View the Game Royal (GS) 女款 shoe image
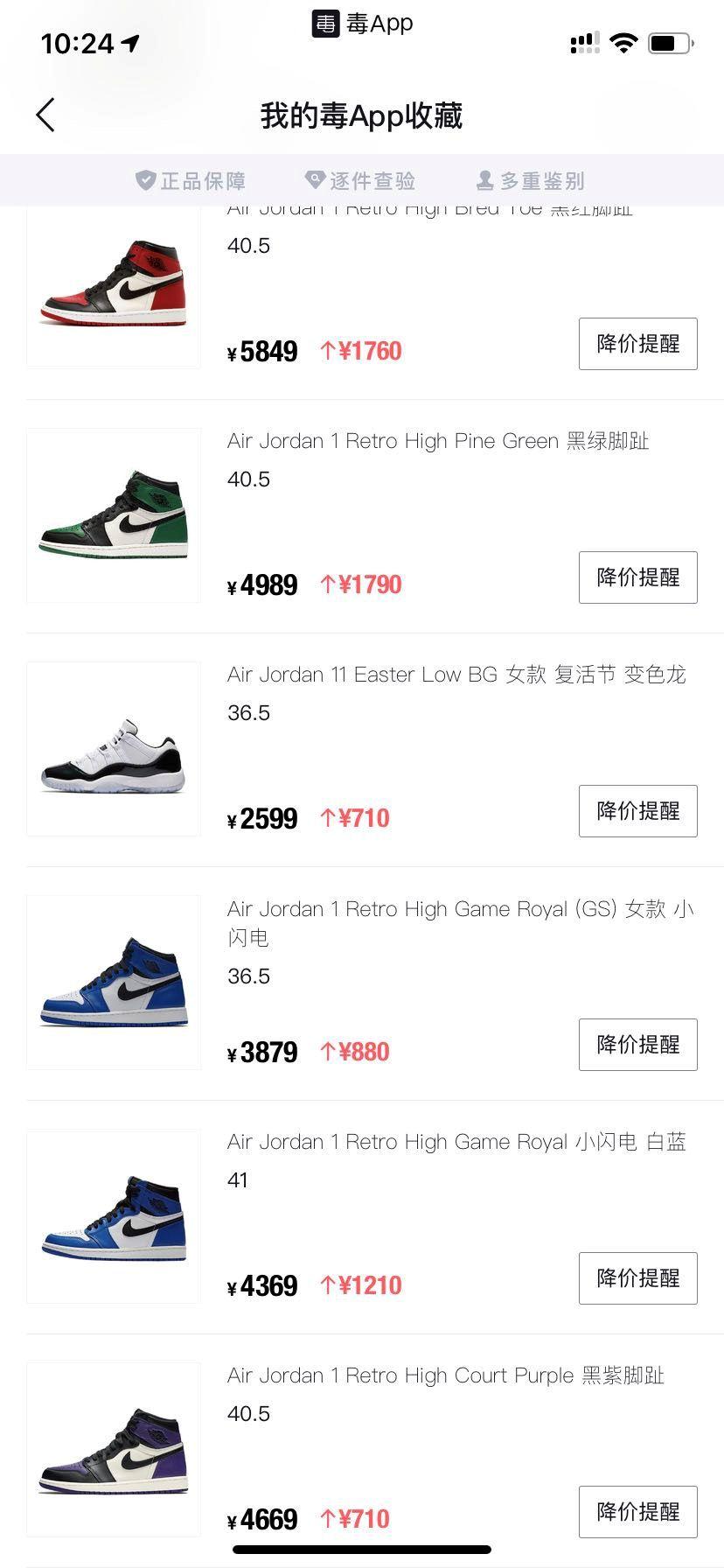This screenshot has height=1568, width=724. tap(114, 983)
